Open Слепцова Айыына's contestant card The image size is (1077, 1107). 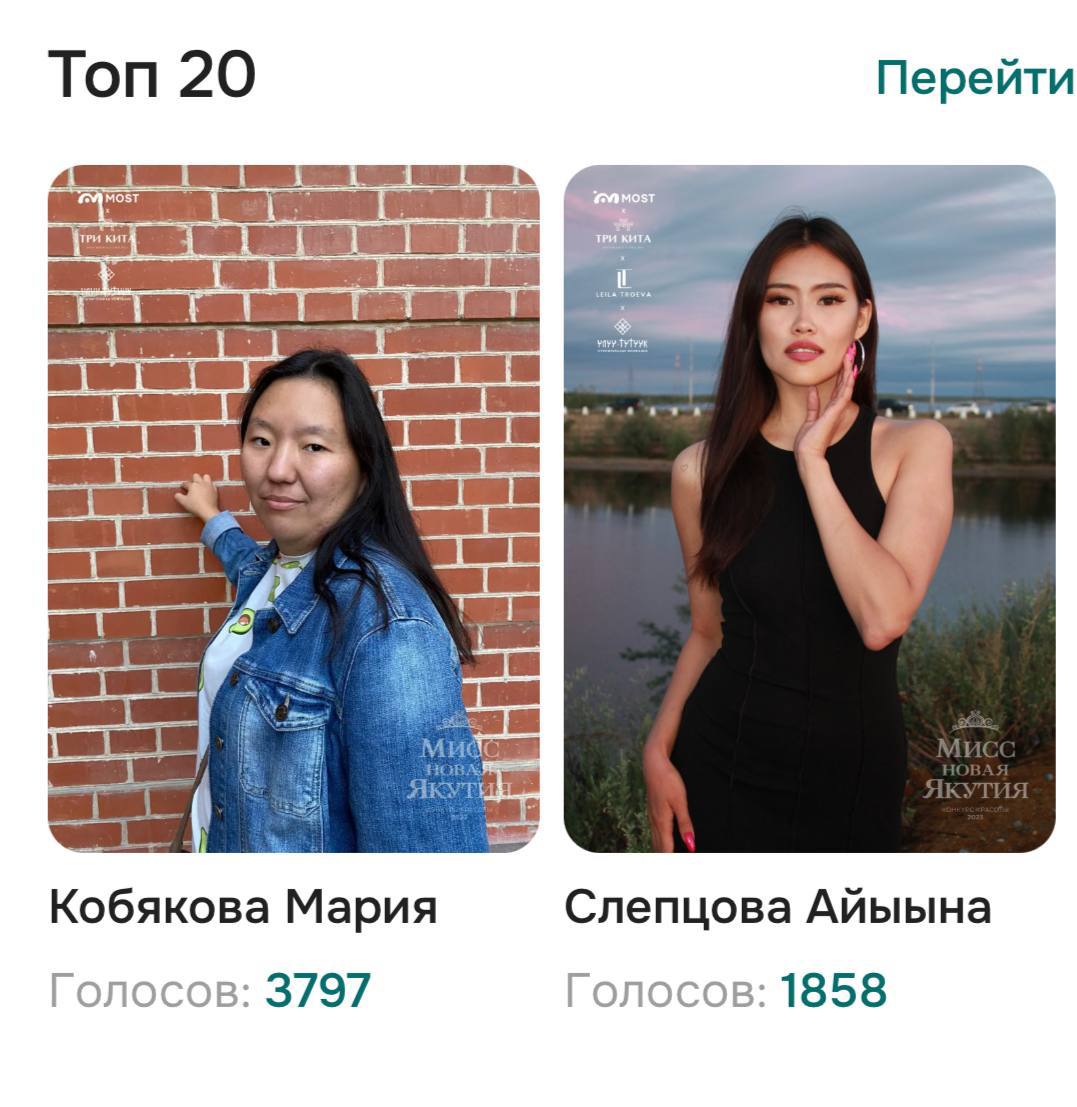(809, 508)
